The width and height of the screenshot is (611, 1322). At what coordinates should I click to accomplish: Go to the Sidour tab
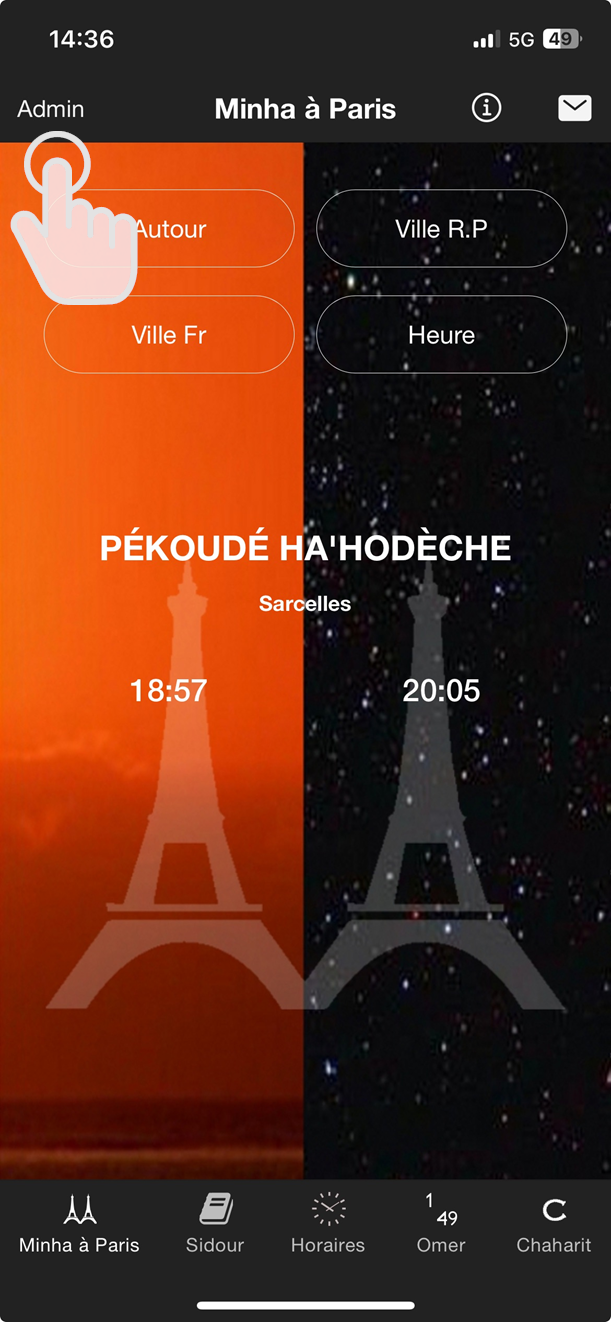point(215,1223)
